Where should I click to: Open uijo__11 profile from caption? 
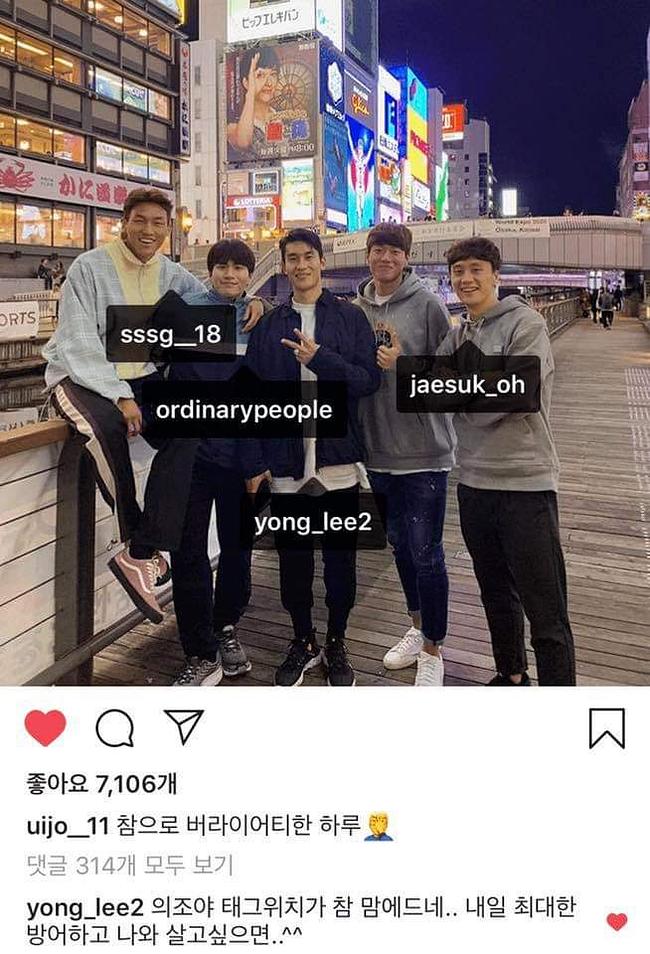(x=68, y=825)
